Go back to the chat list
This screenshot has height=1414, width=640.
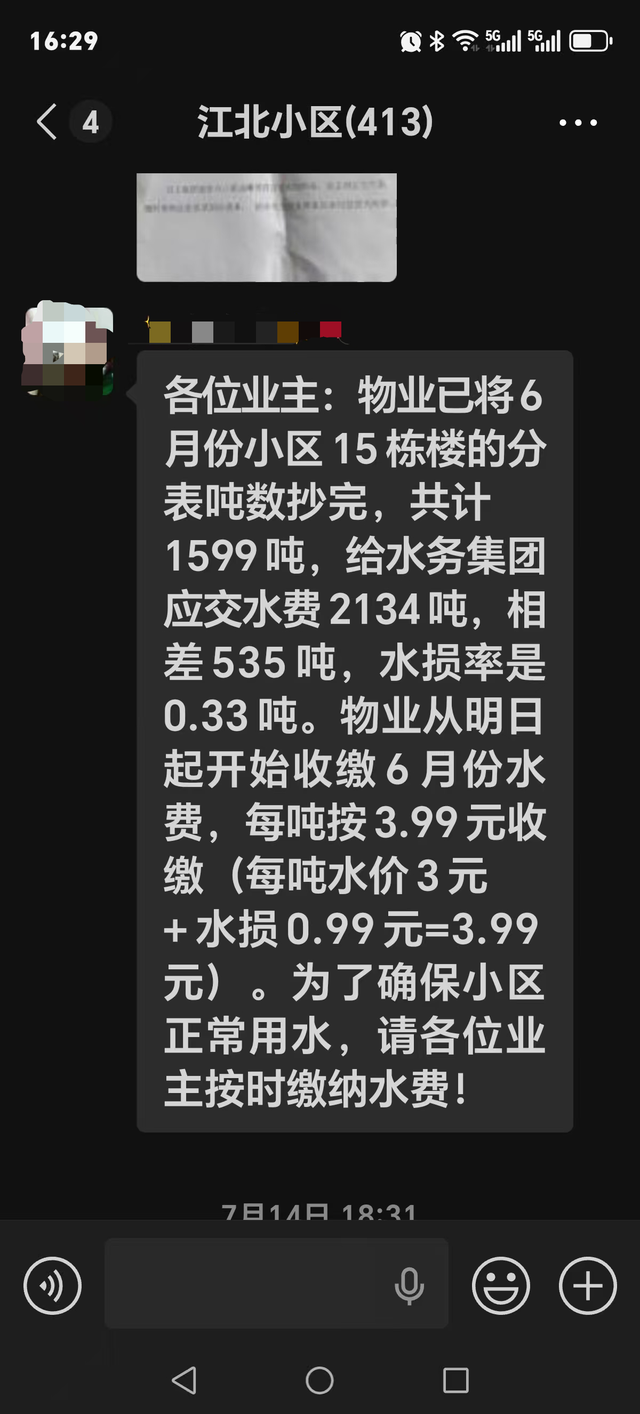pyautogui.click(x=47, y=122)
